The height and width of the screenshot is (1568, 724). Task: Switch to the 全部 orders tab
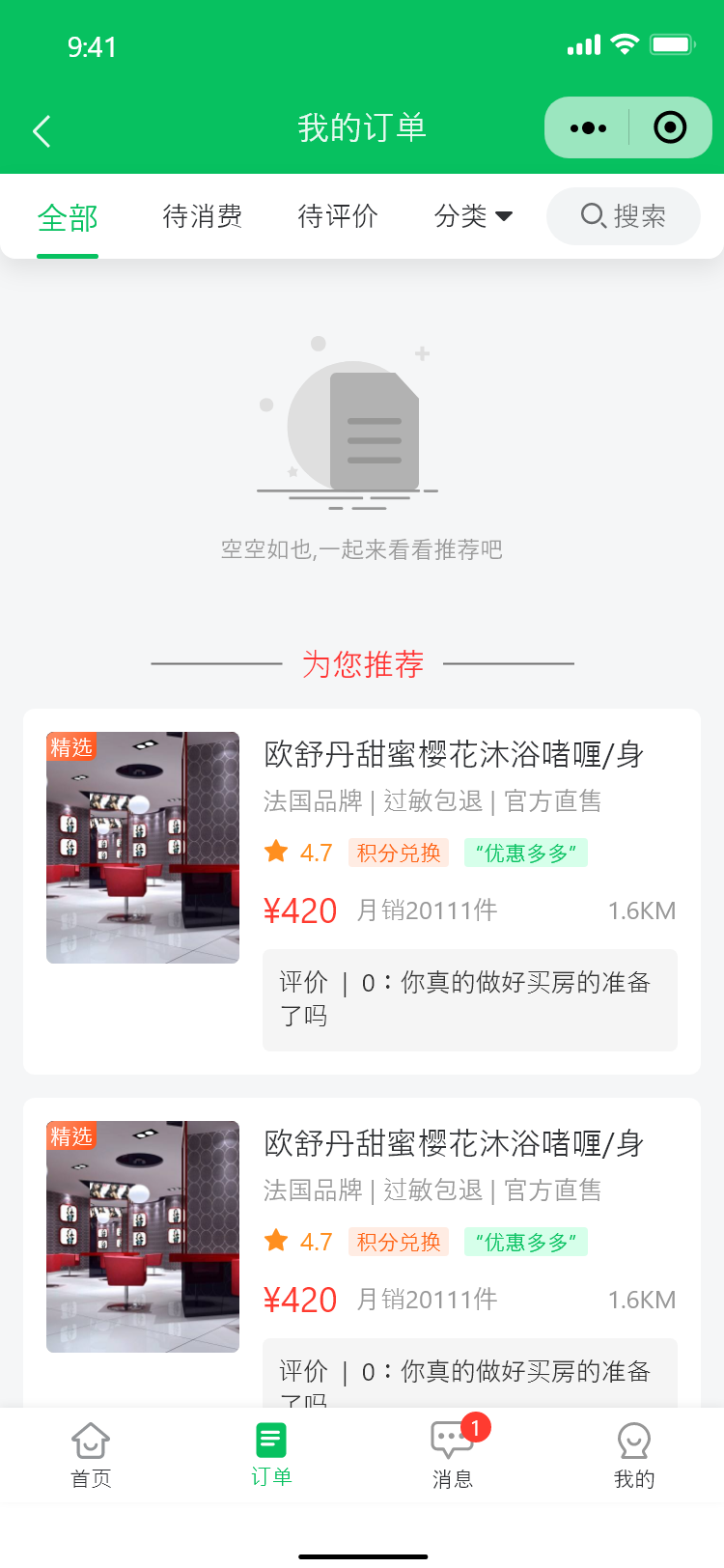click(x=68, y=217)
